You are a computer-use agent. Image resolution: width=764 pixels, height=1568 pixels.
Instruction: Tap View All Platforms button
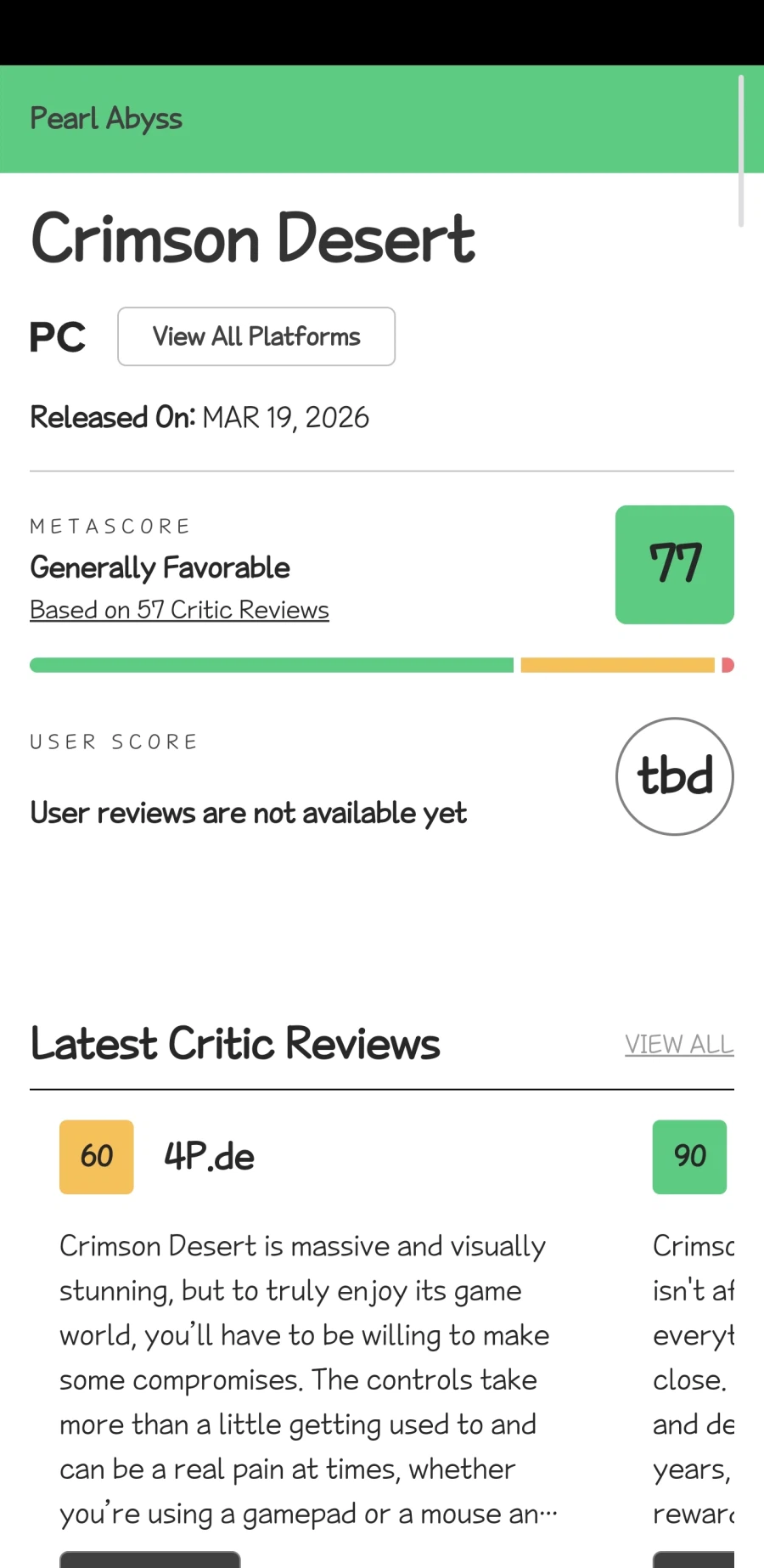(256, 336)
